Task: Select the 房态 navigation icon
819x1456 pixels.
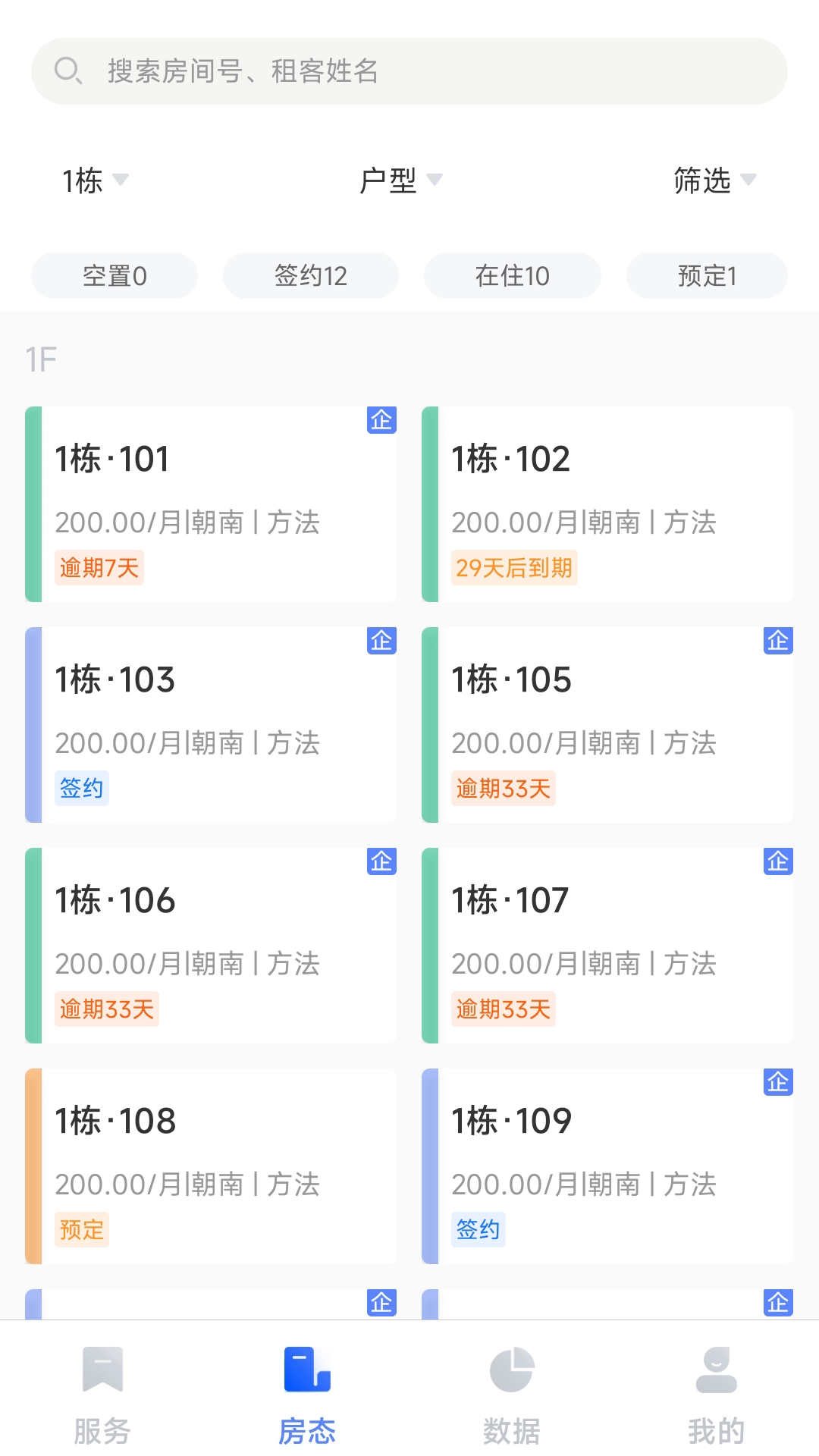Action: pyautogui.click(x=307, y=1370)
